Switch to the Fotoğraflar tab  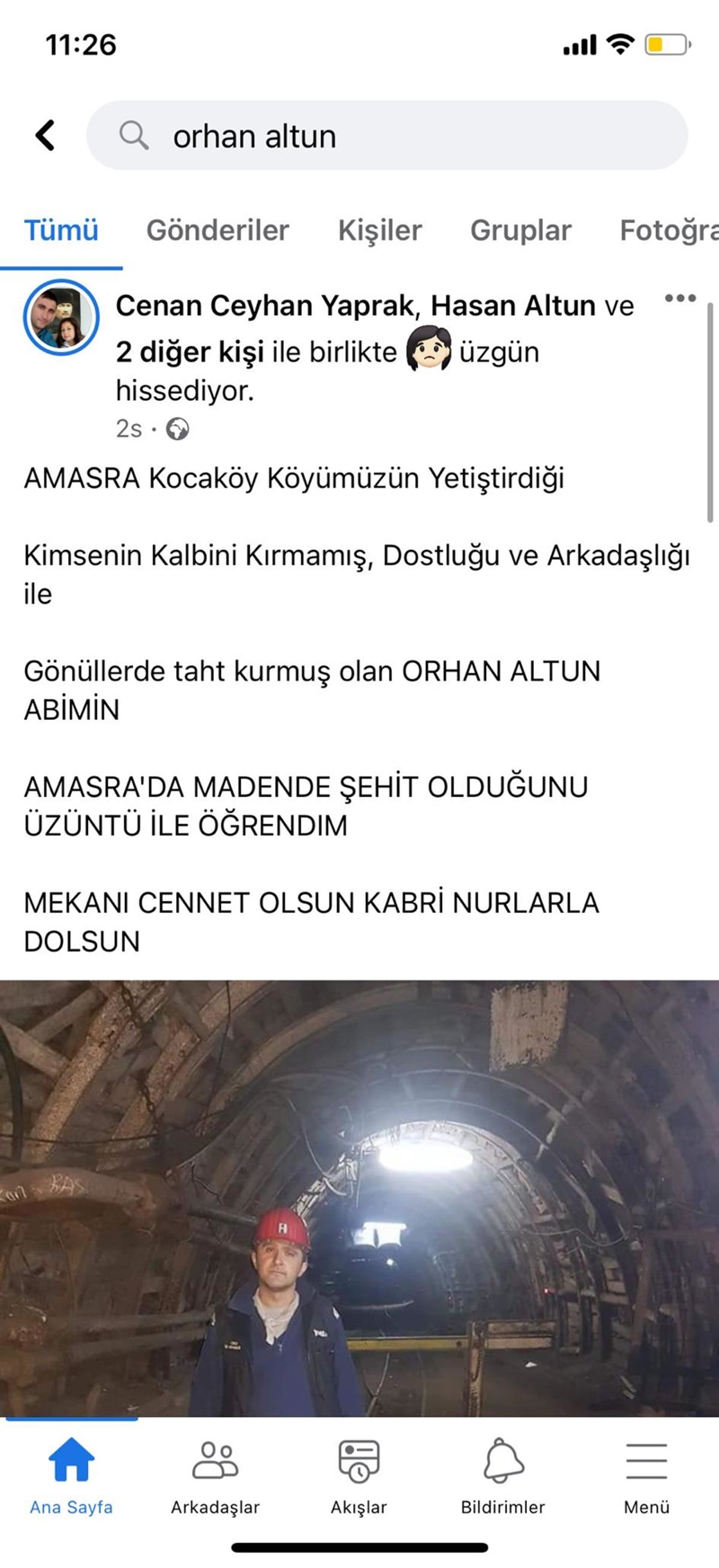668,230
